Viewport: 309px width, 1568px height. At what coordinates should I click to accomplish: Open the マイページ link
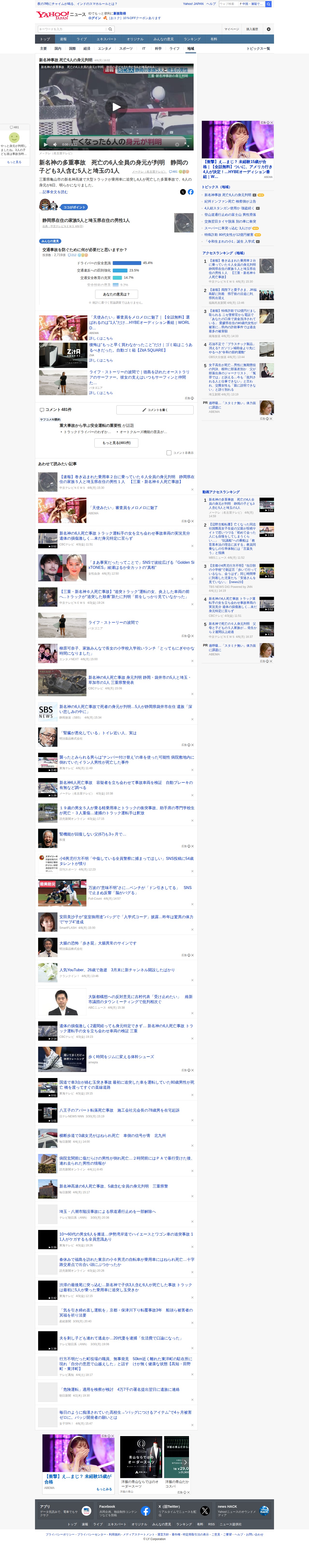[x=231, y=29]
